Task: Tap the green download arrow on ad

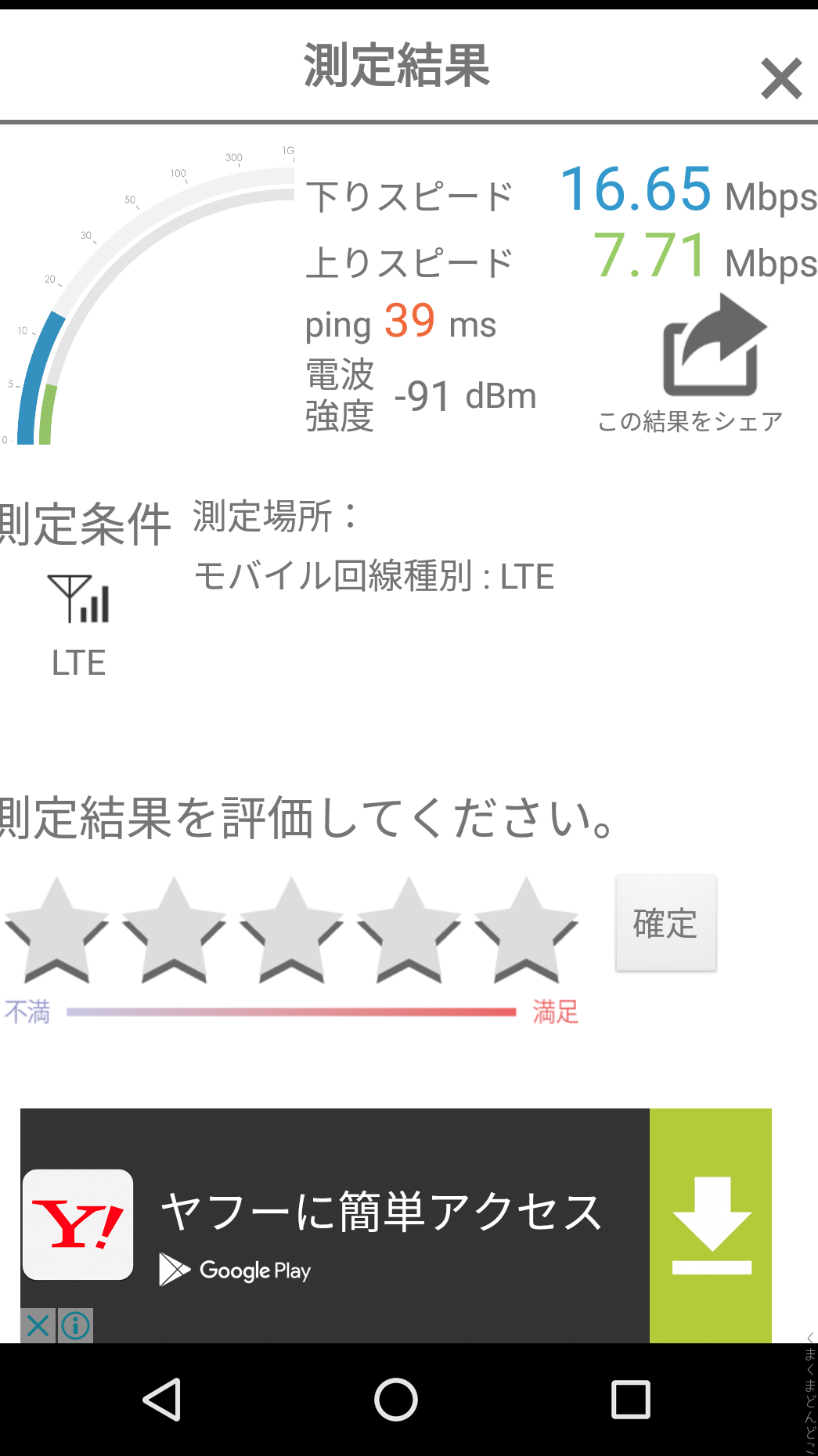Action: coord(711,1225)
